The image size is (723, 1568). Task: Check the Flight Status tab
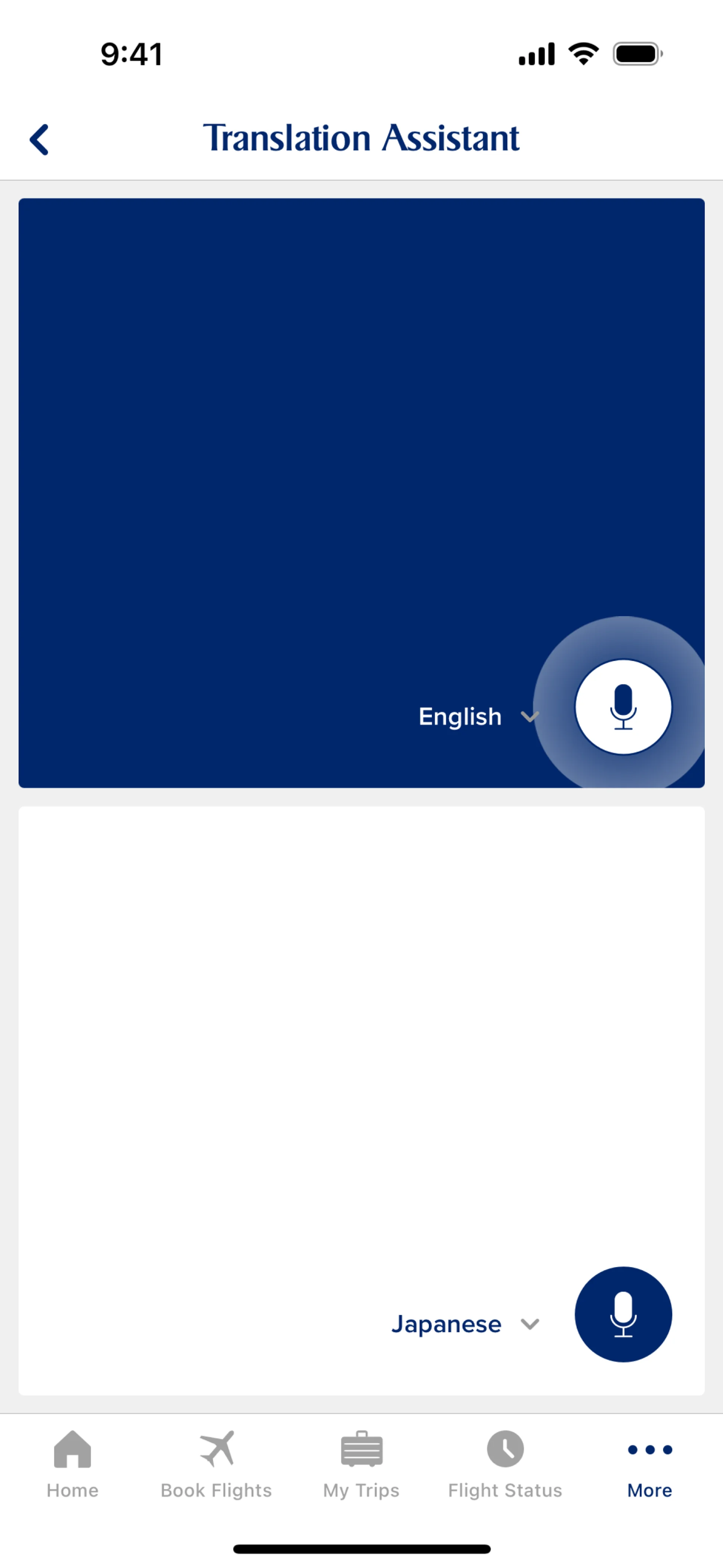pyautogui.click(x=505, y=1464)
